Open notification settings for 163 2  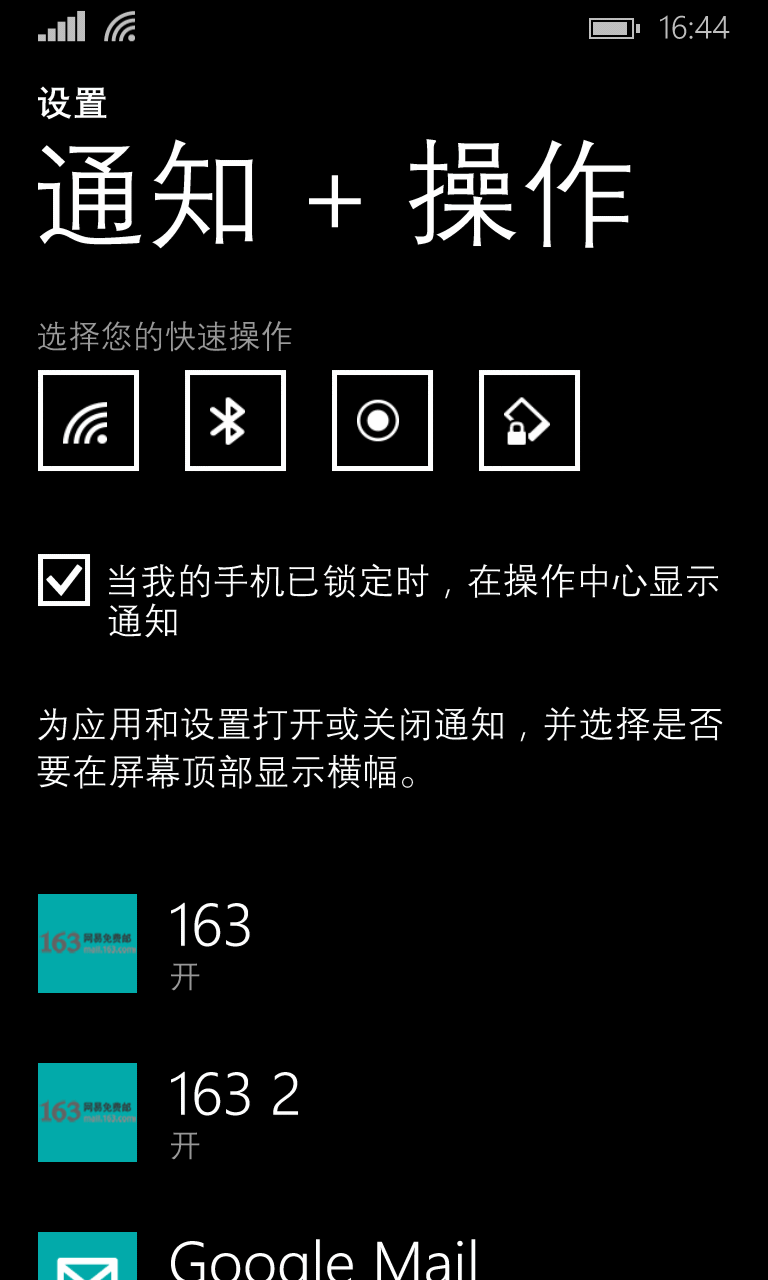pyautogui.click(x=384, y=1112)
